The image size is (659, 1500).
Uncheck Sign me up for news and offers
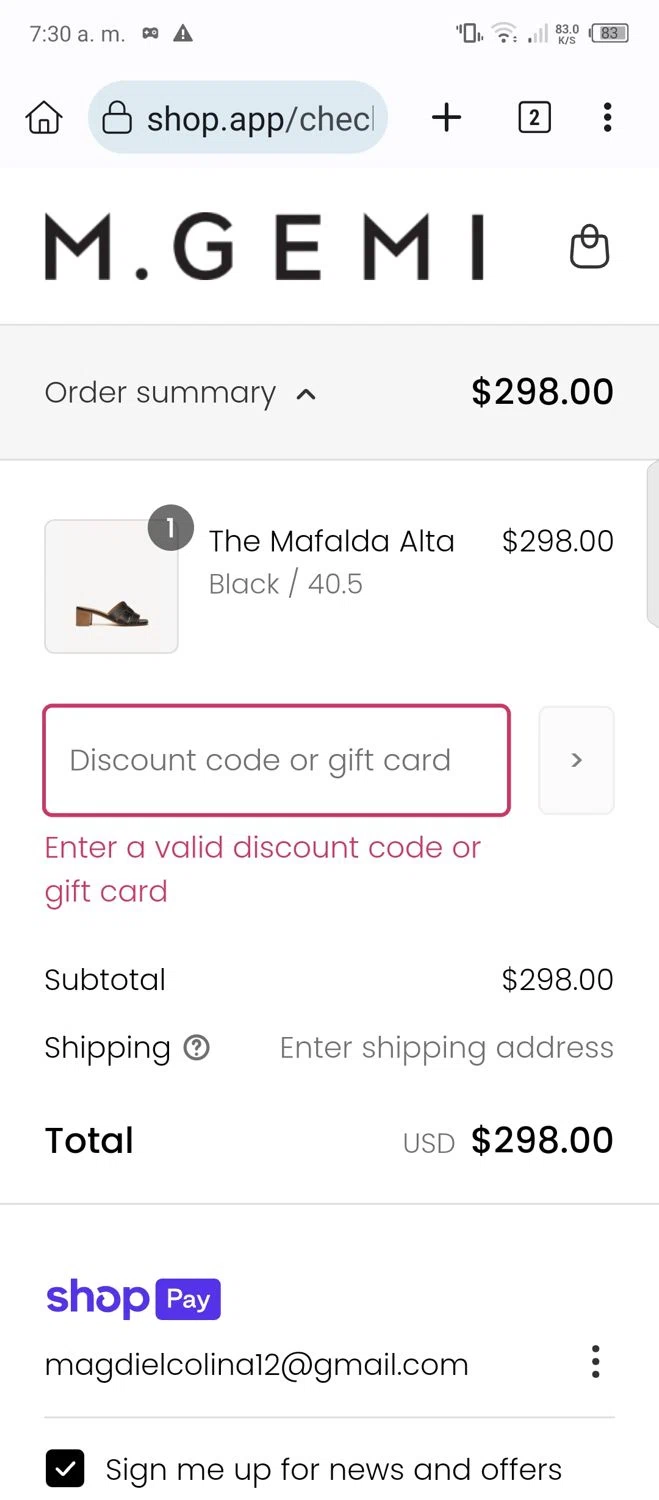[65, 1469]
